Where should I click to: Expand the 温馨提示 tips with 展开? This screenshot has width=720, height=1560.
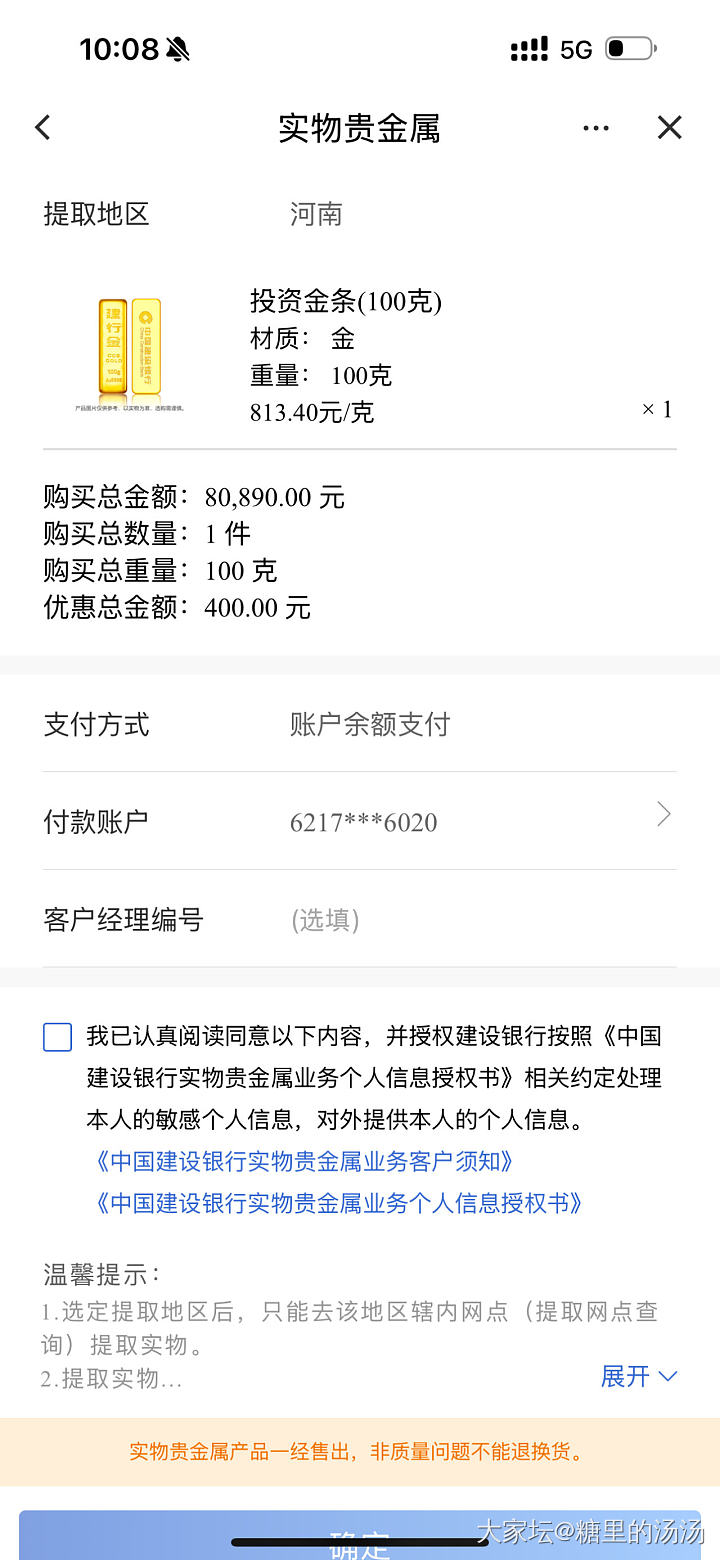tap(638, 1377)
